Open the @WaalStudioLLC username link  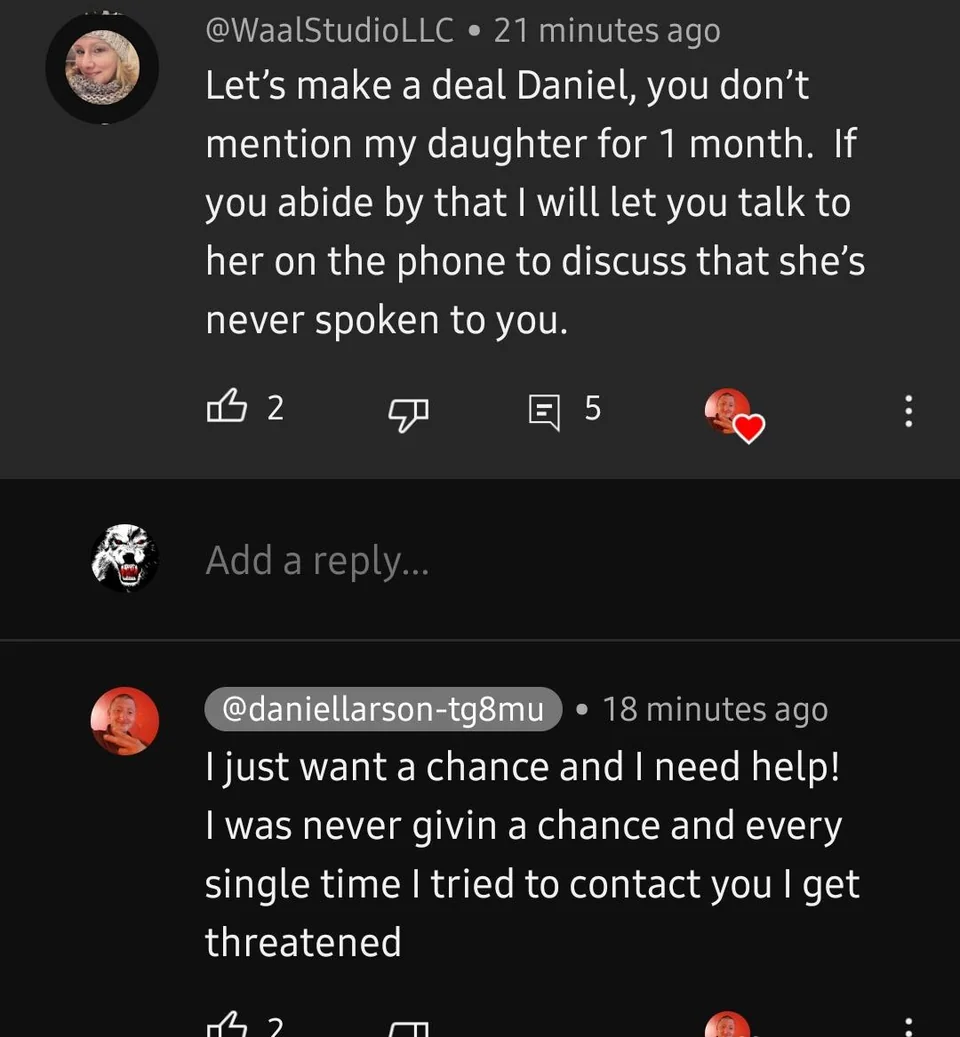[x=329, y=30]
